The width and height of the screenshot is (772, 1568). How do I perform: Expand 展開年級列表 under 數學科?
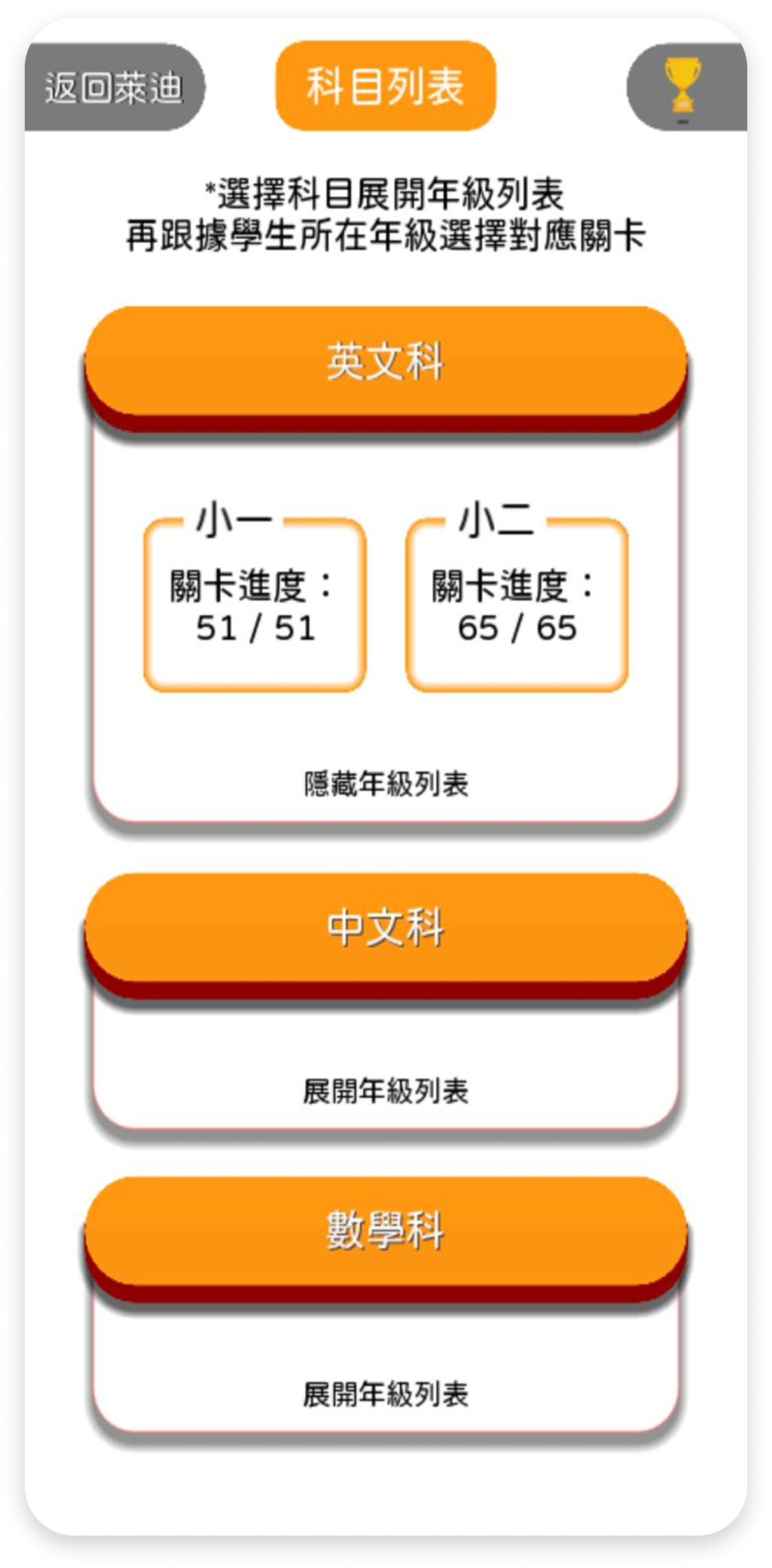point(386,1395)
